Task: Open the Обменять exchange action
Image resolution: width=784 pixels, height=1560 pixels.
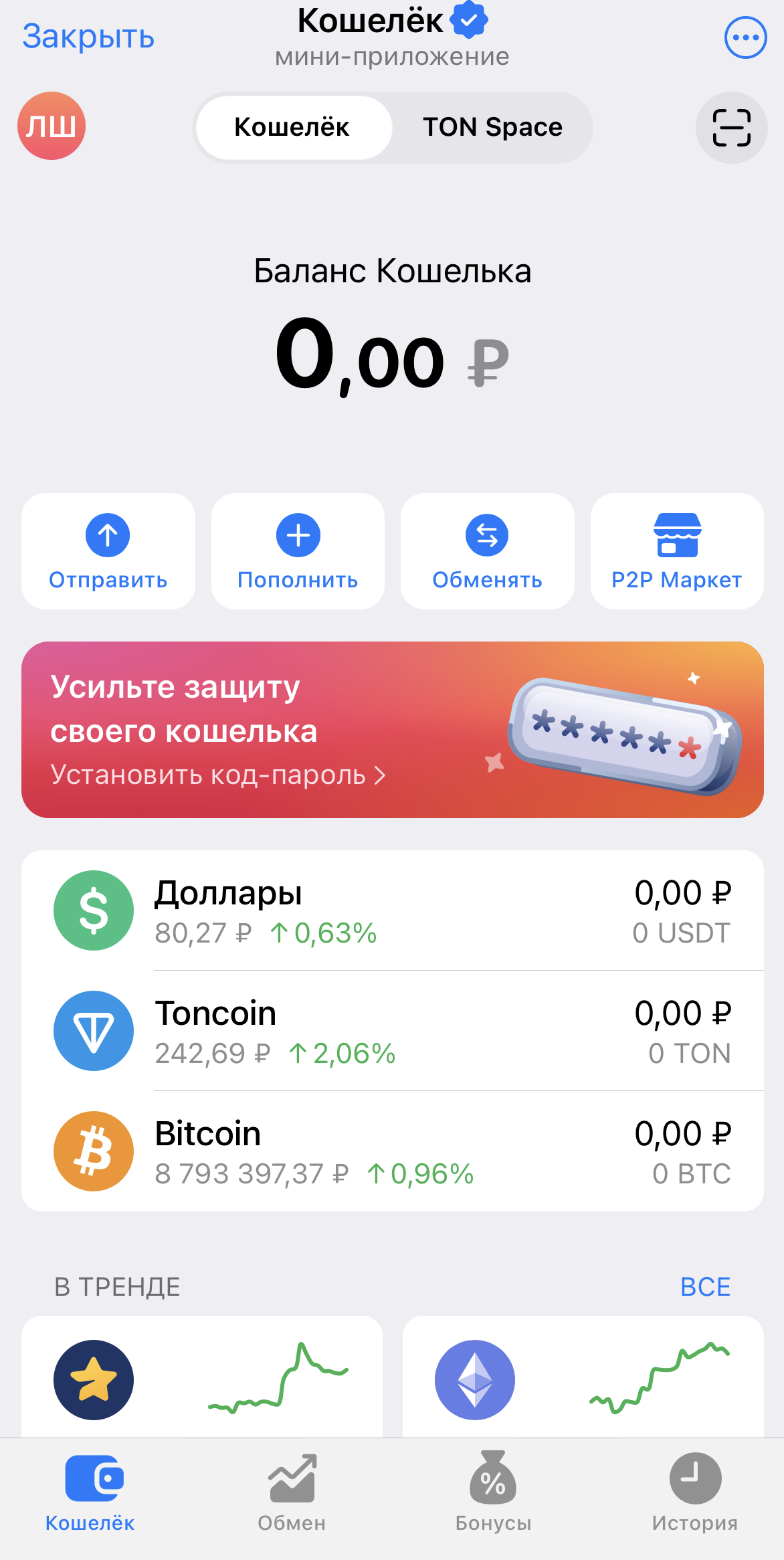Action: coord(487,551)
